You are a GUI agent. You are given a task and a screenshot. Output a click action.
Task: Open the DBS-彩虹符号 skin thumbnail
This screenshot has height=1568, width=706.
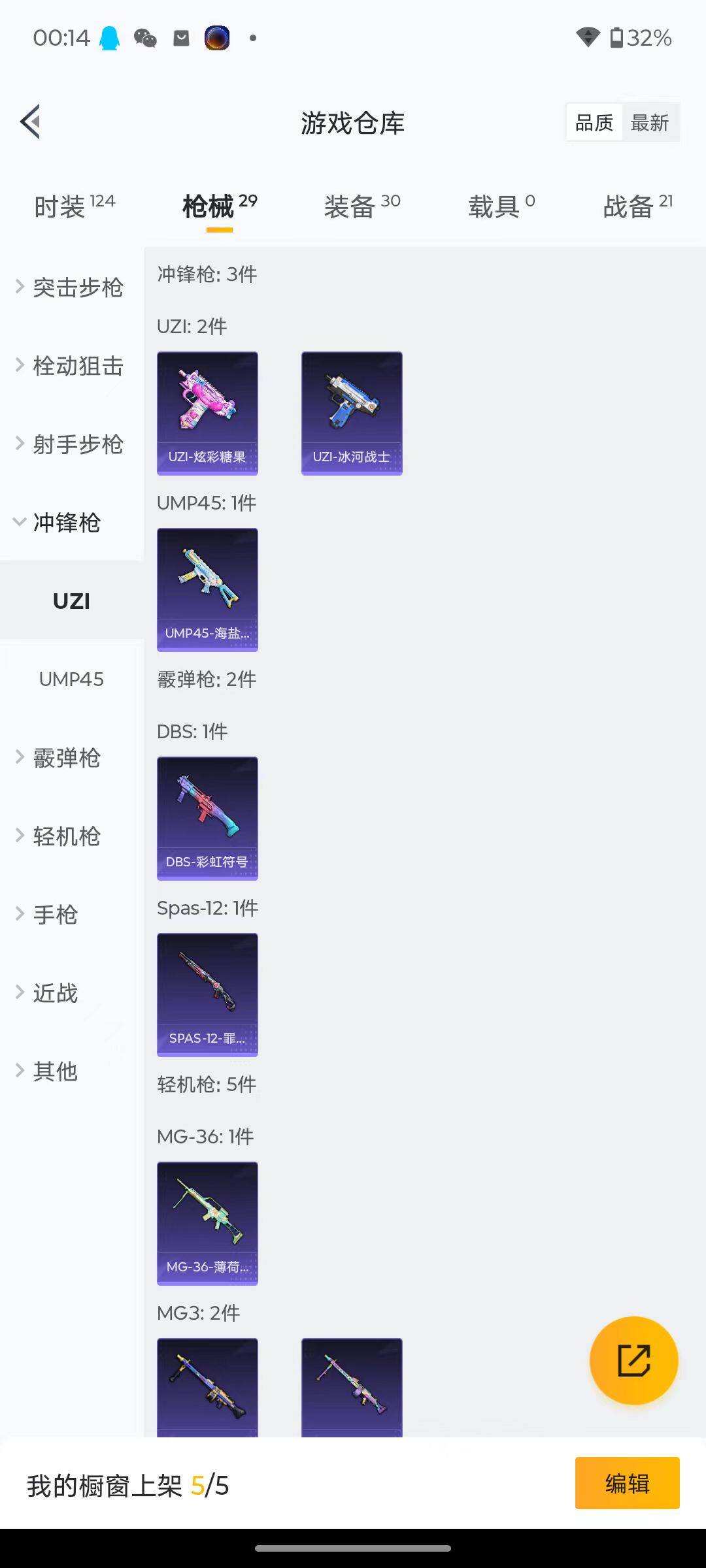pyautogui.click(x=207, y=818)
